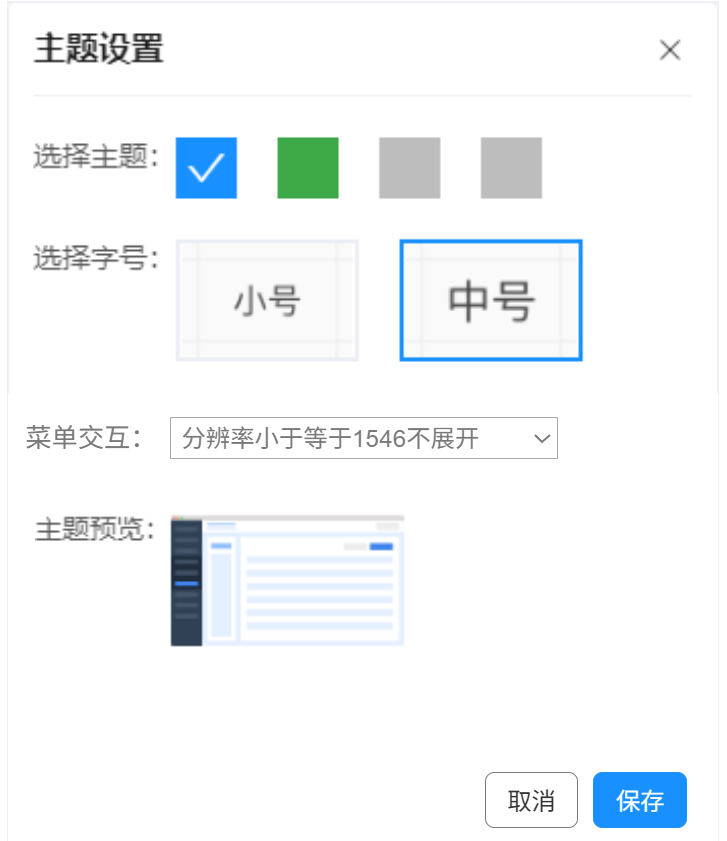Expand the 菜单交互 dropdown
Viewport: 727px width, 841px height.
[x=364, y=438]
